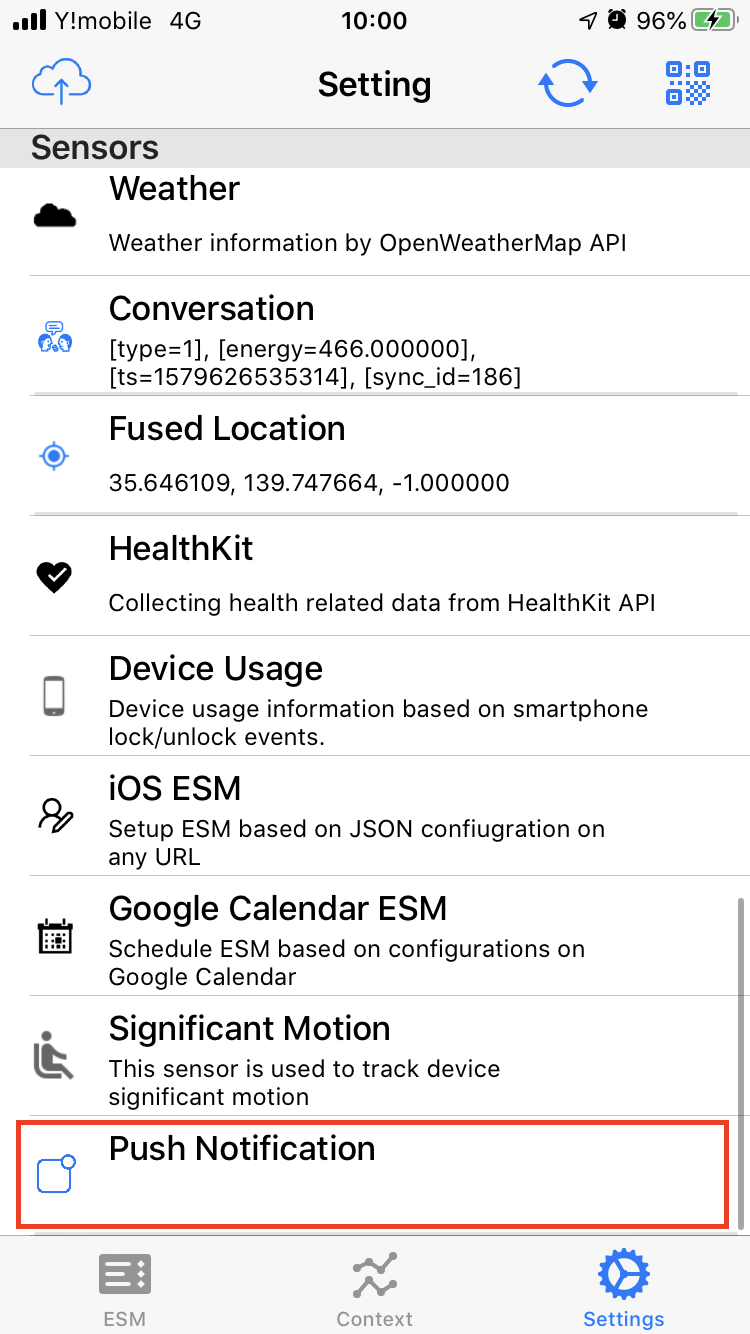750x1334 pixels.
Task: Open the Context tab
Action: [x=374, y=1285]
